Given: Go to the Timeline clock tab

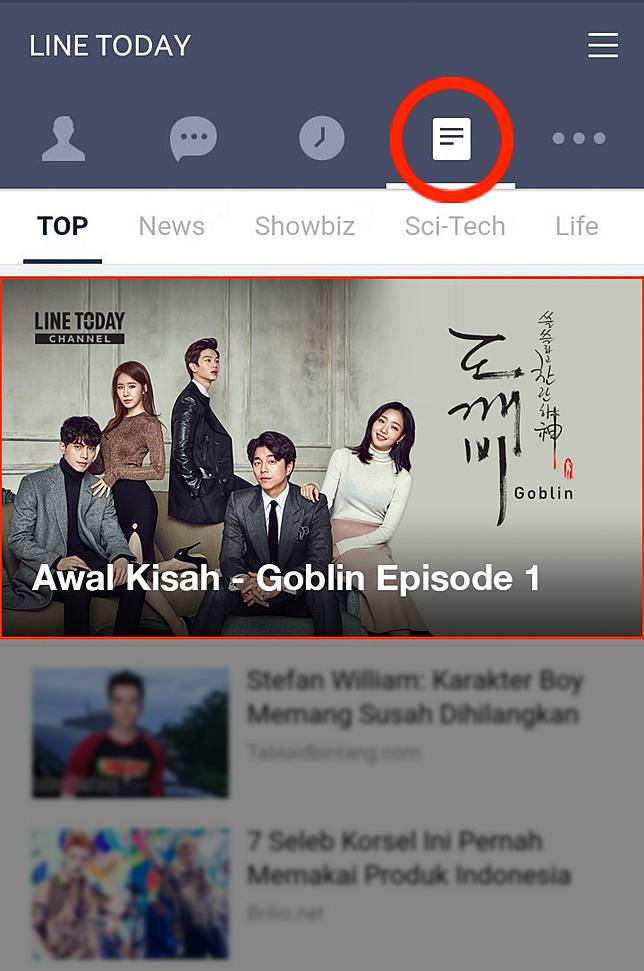Looking at the screenshot, I should [x=321, y=139].
